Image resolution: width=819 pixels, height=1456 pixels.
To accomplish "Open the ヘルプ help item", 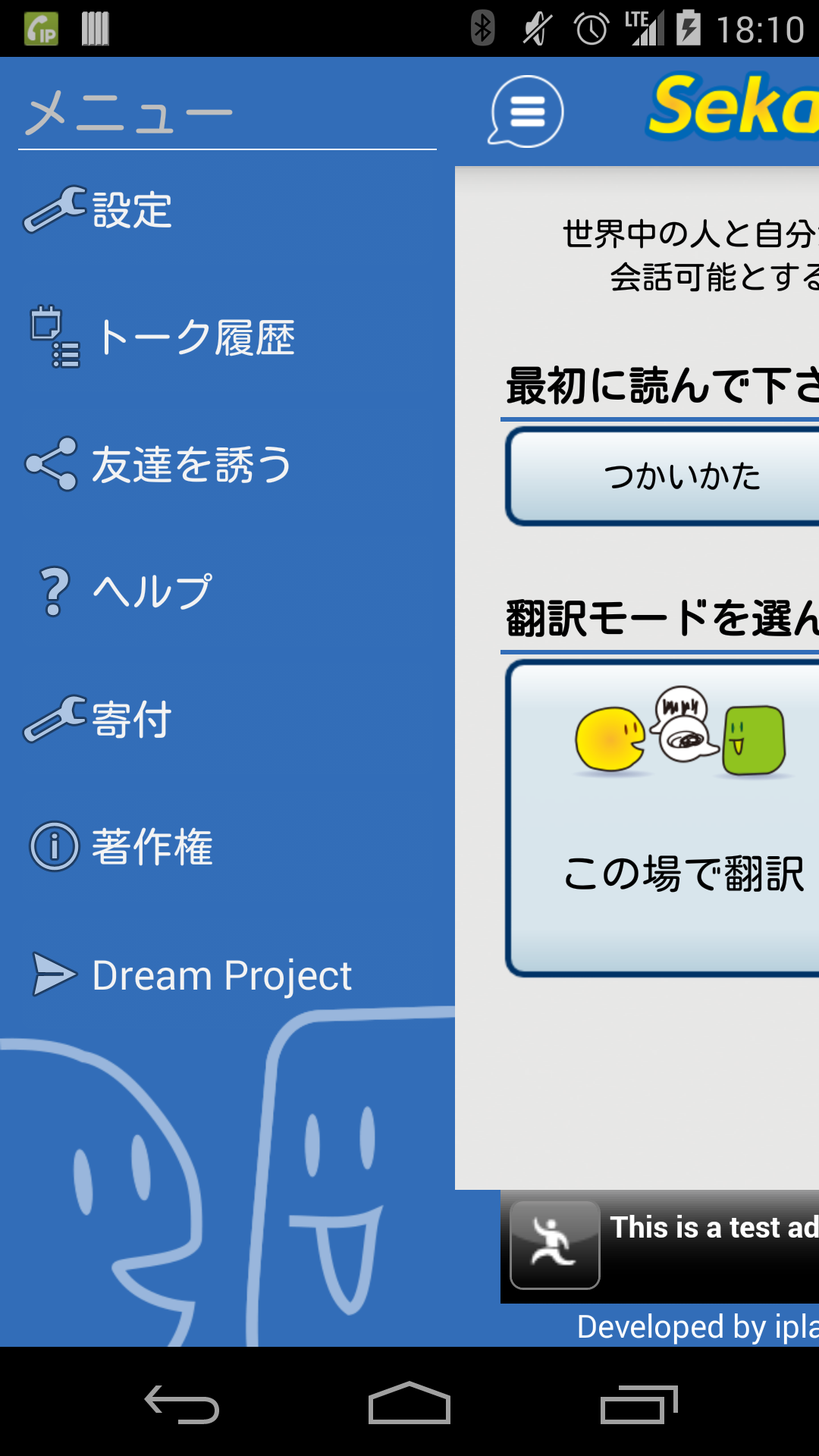I will (227, 591).
